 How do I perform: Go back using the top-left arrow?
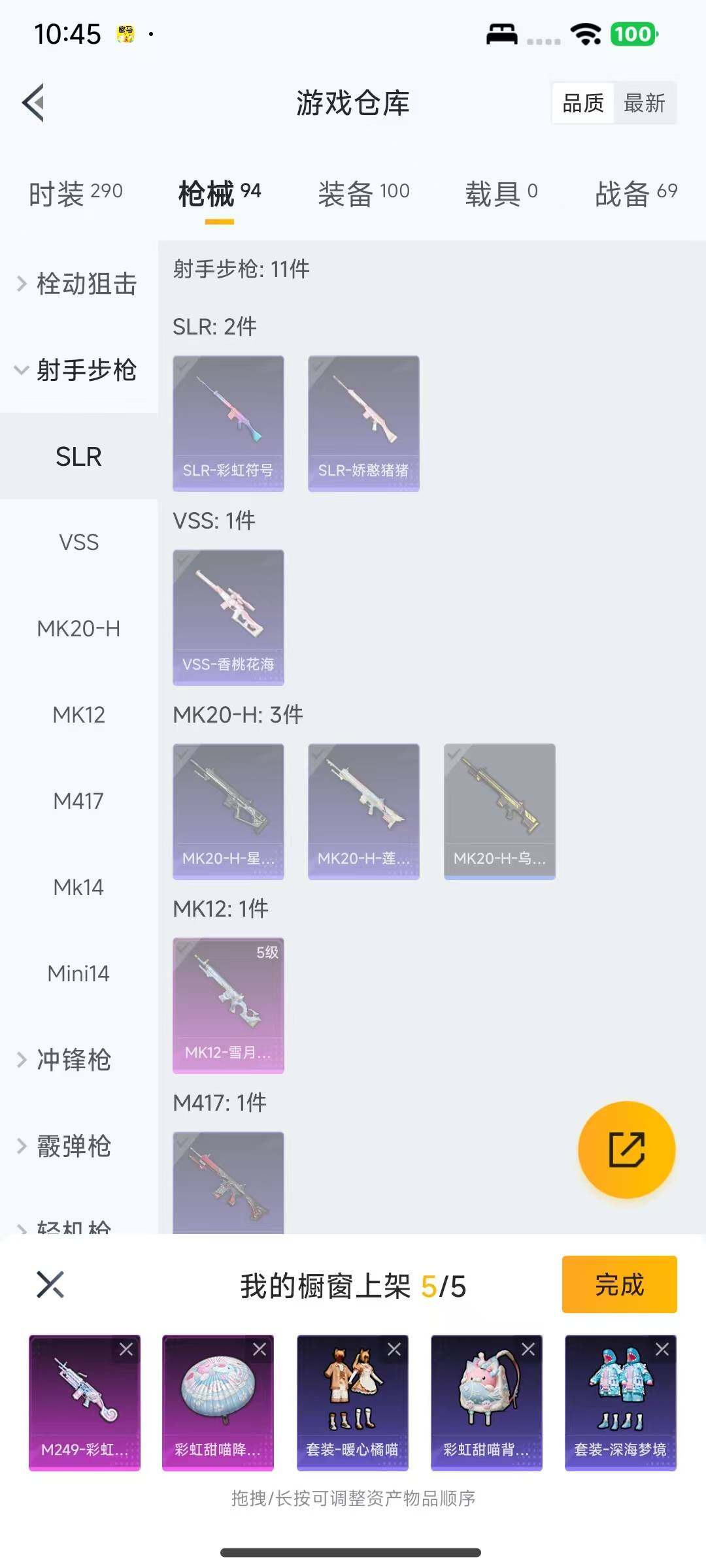tap(34, 103)
